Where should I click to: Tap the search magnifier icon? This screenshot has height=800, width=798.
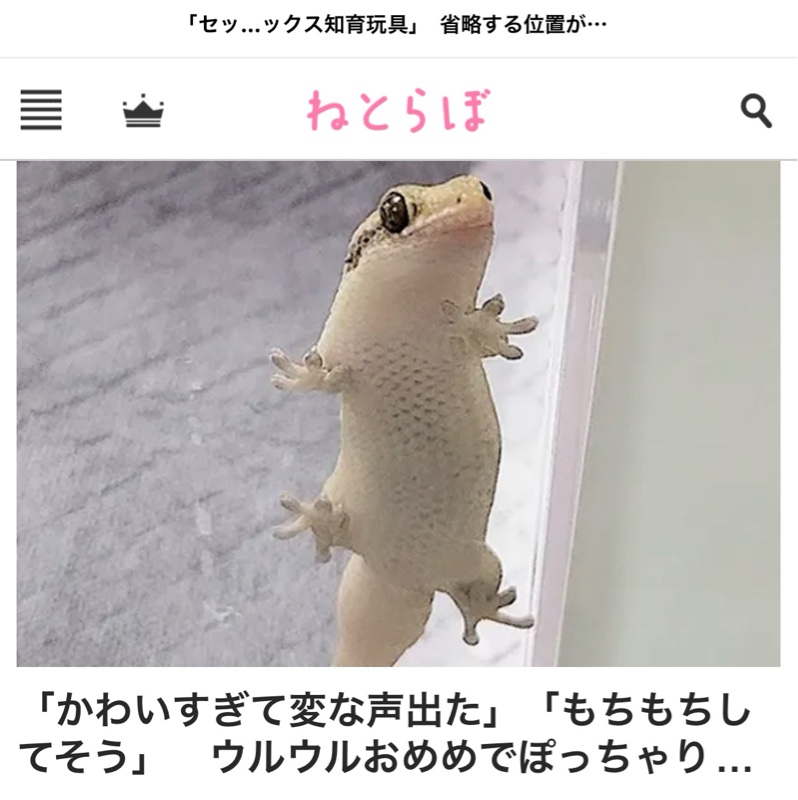point(756,111)
